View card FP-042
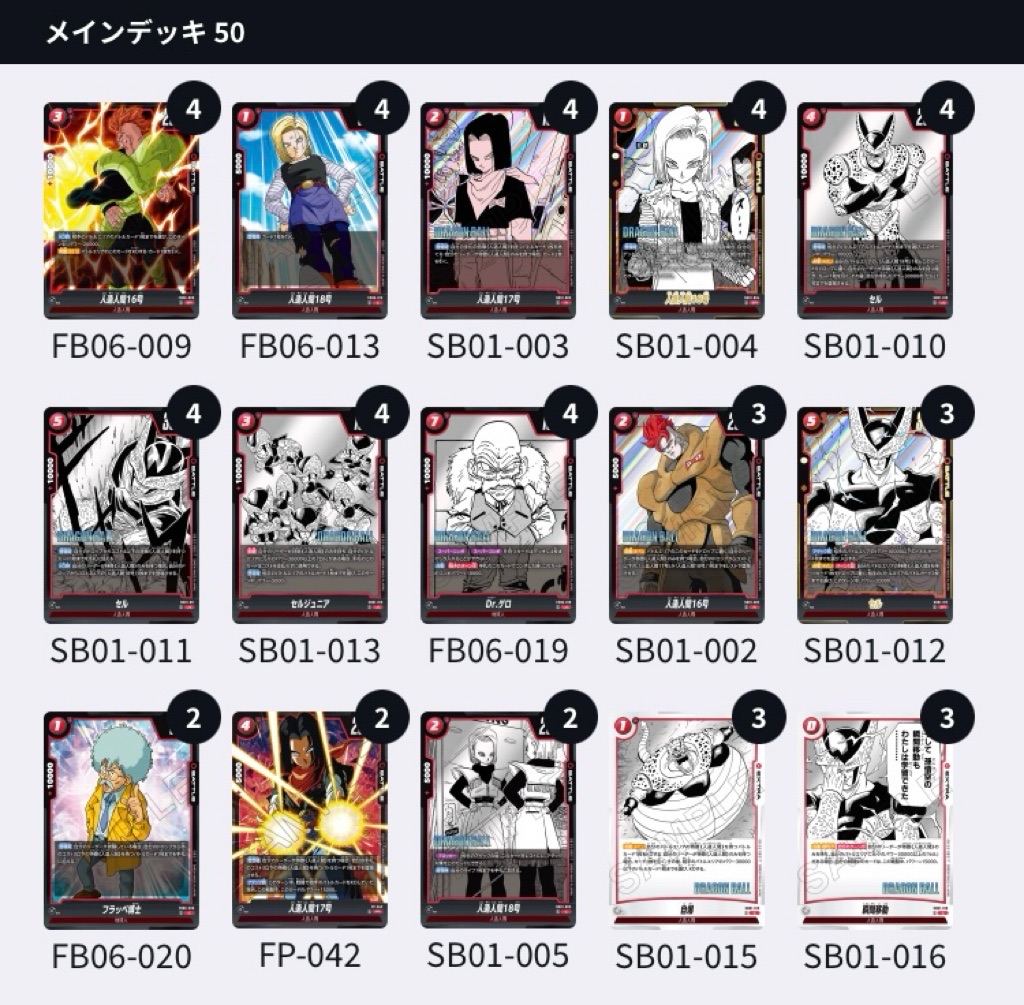Screen dimensions: 1024x1005 coord(310,820)
